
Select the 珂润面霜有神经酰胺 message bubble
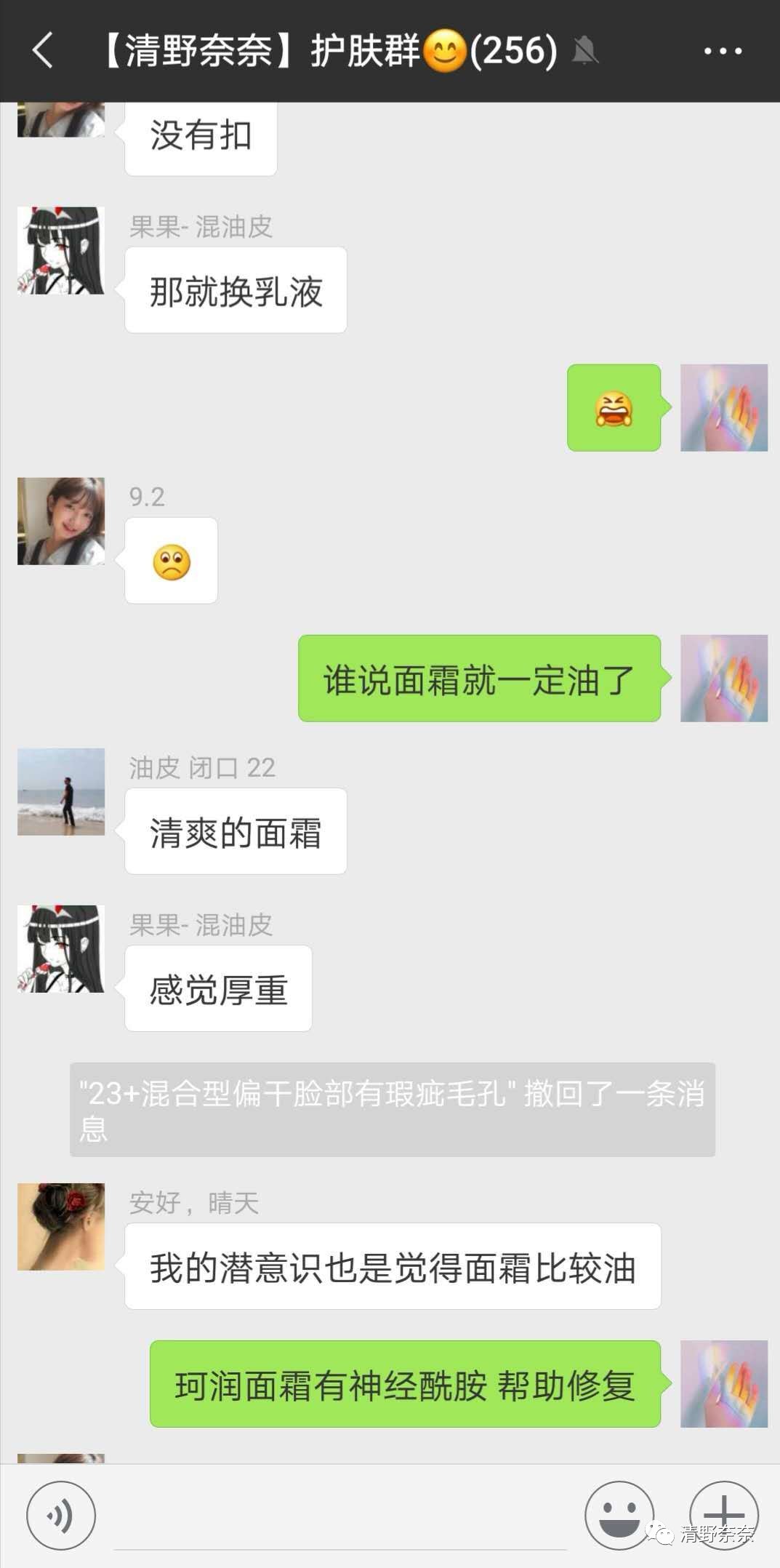coord(405,1383)
